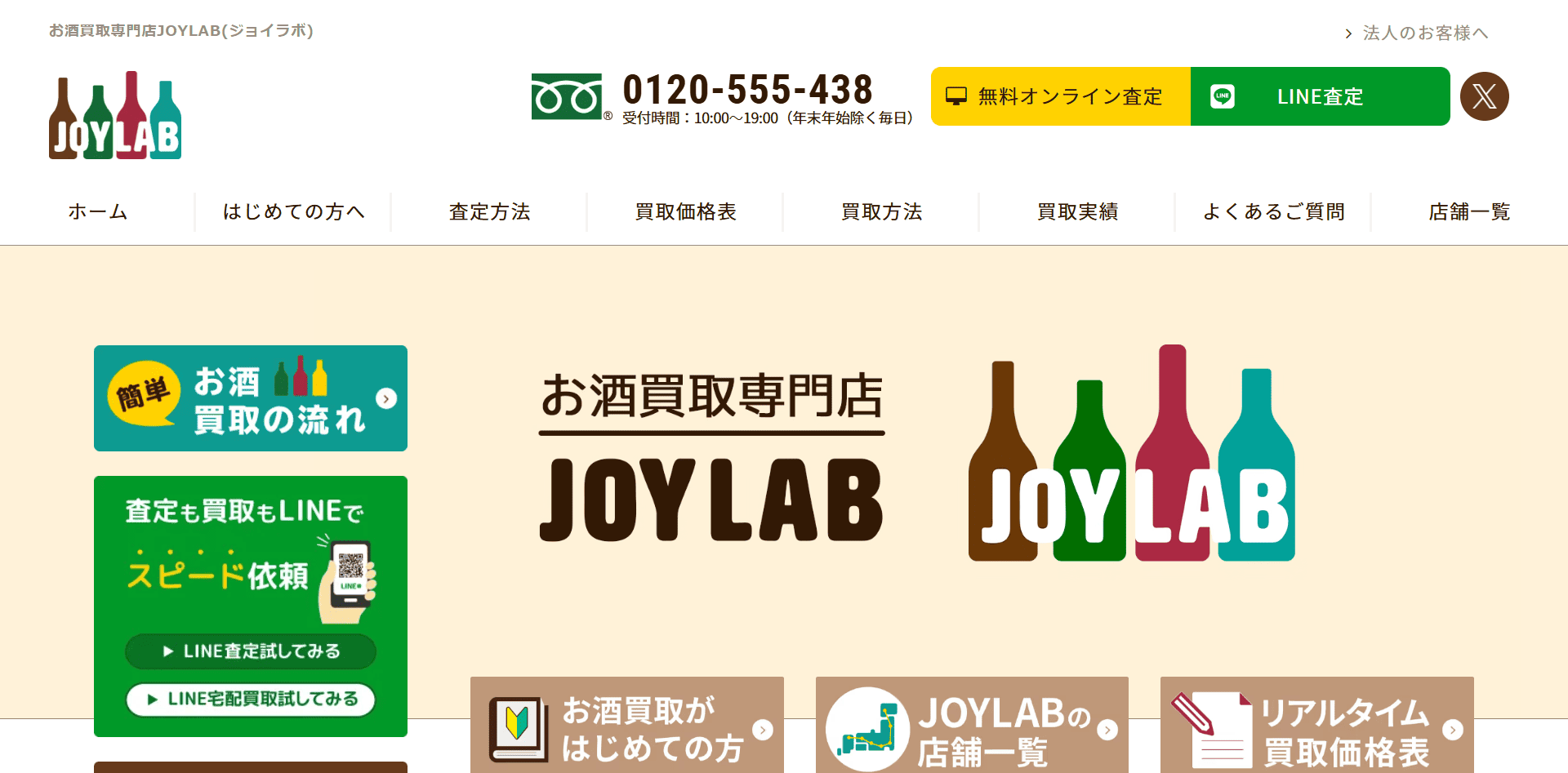Tap the LINE査定 green button
This screenshot has height=773, width=1568.
click(1320, 96)
